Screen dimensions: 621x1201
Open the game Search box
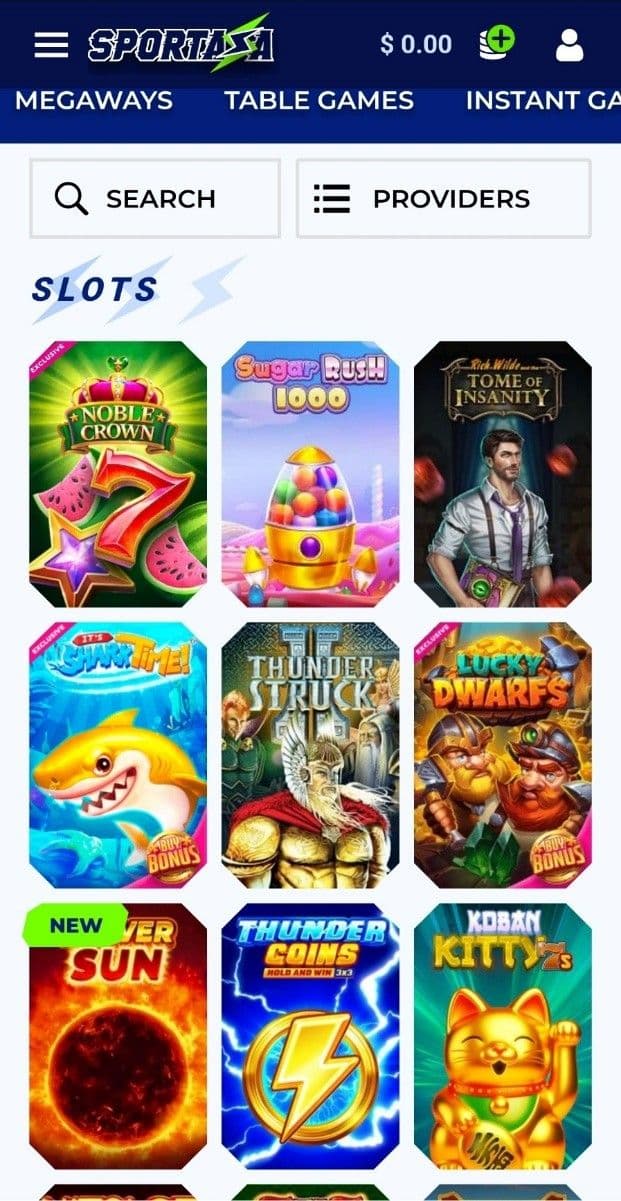(x=155, y=199)
